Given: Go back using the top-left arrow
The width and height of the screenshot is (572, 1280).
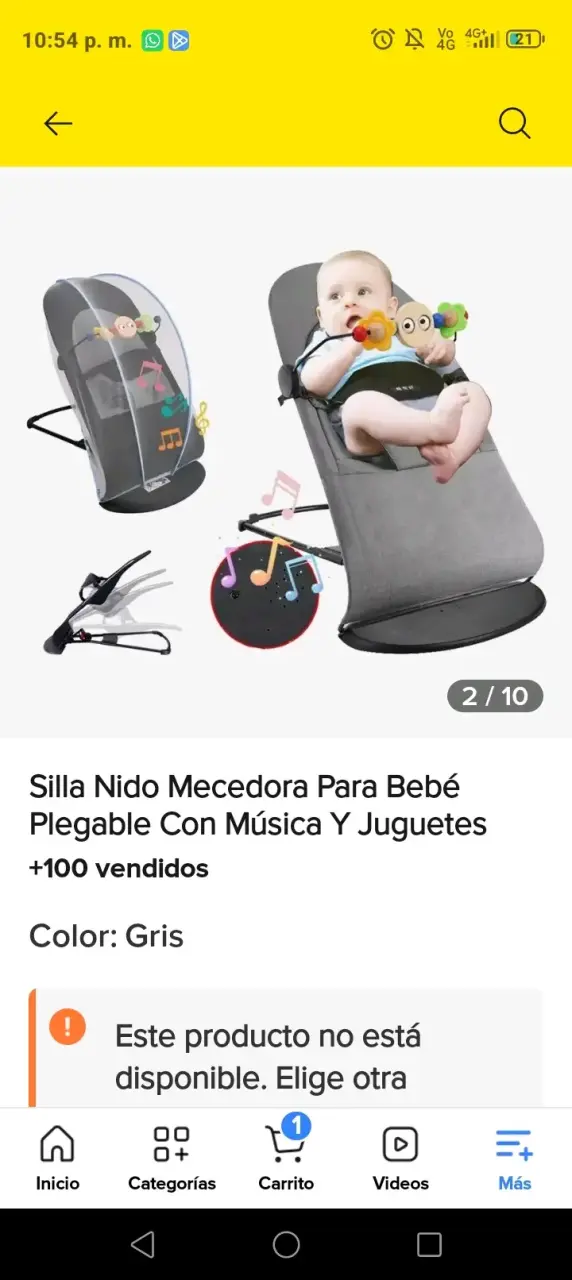Looking at the screenshot, I should coord(58,123).
